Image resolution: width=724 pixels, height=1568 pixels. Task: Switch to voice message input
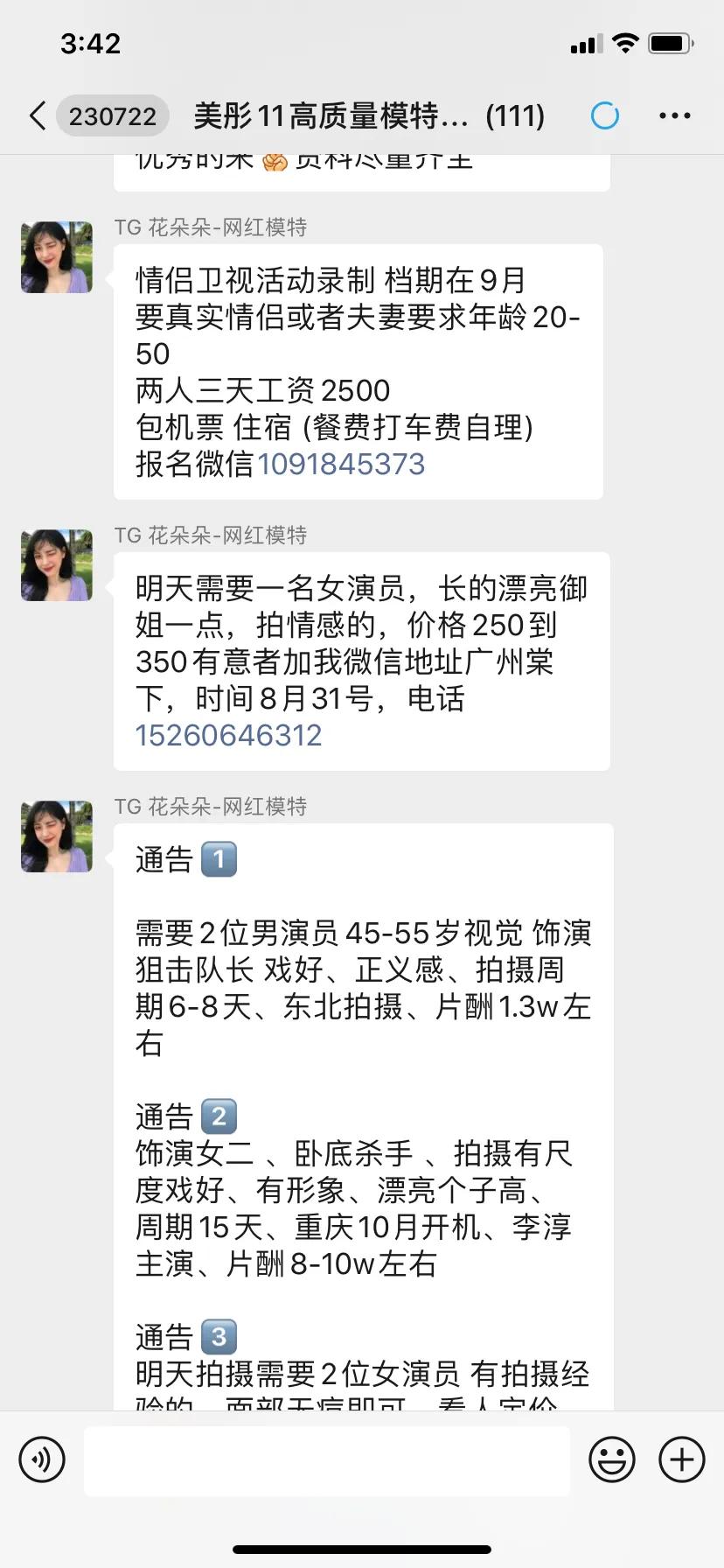(42, 1459)
